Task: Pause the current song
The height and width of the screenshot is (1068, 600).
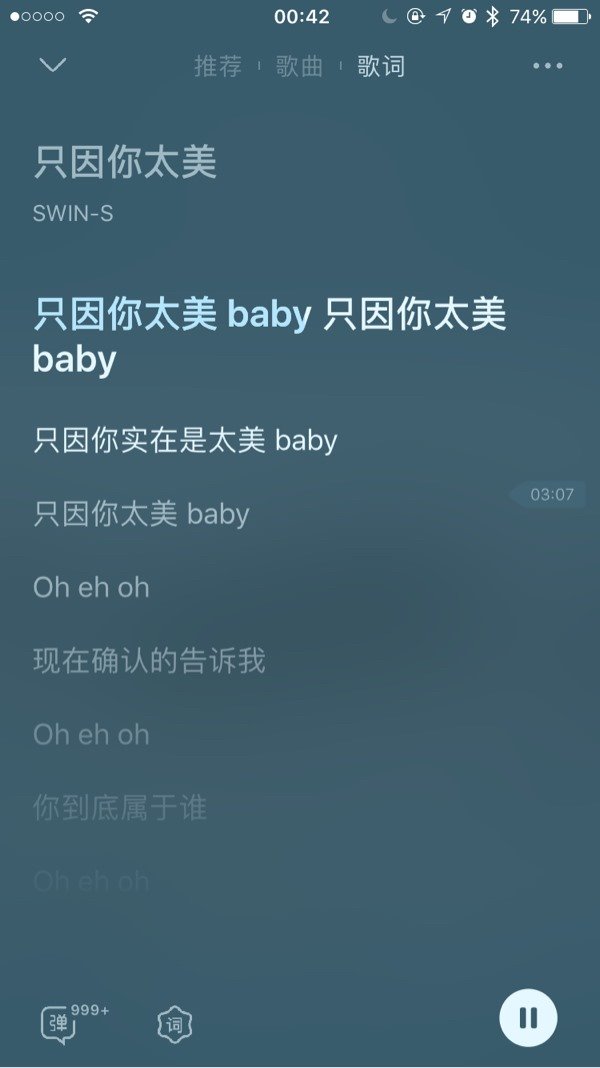Action: (528, 1018)
